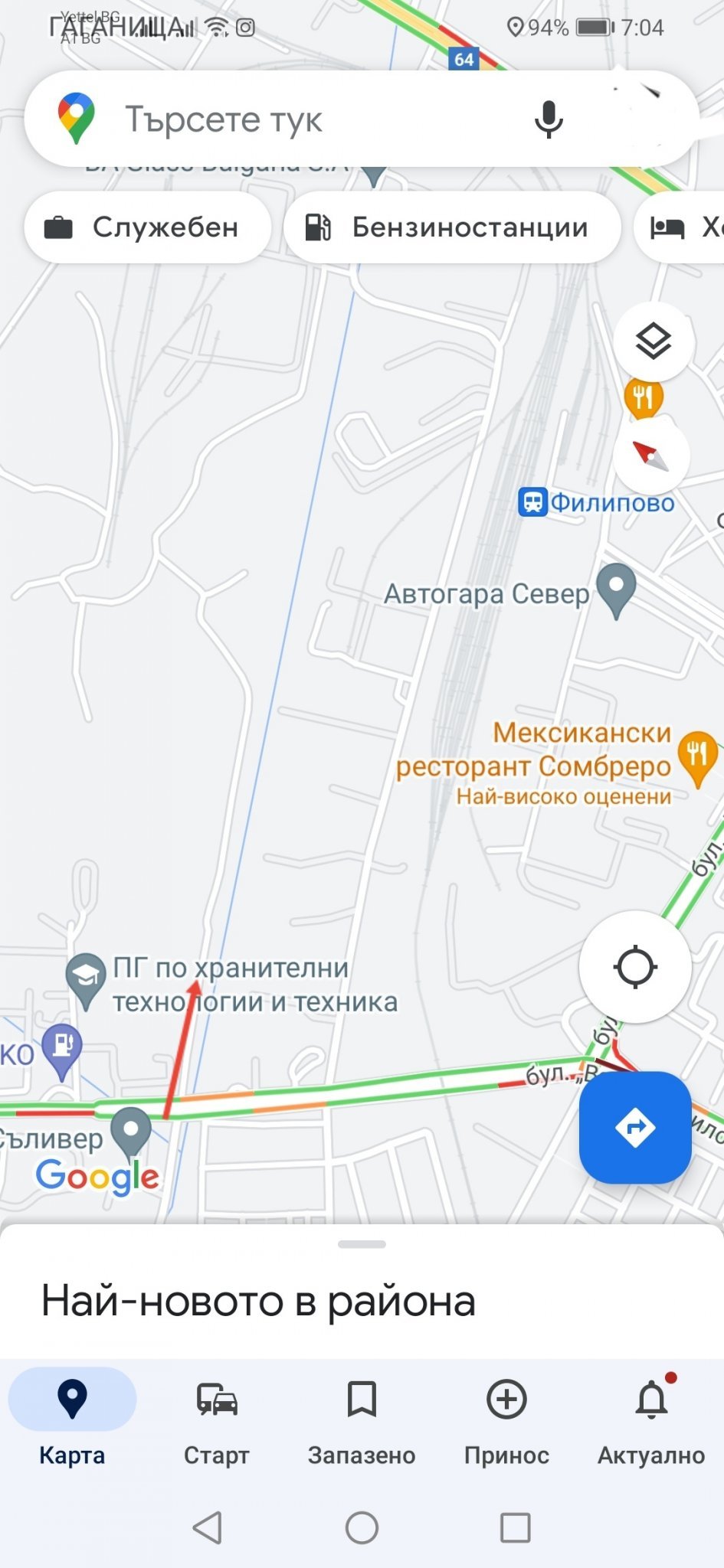Switch to the Актуално tab

click(x=651, y=1416)
